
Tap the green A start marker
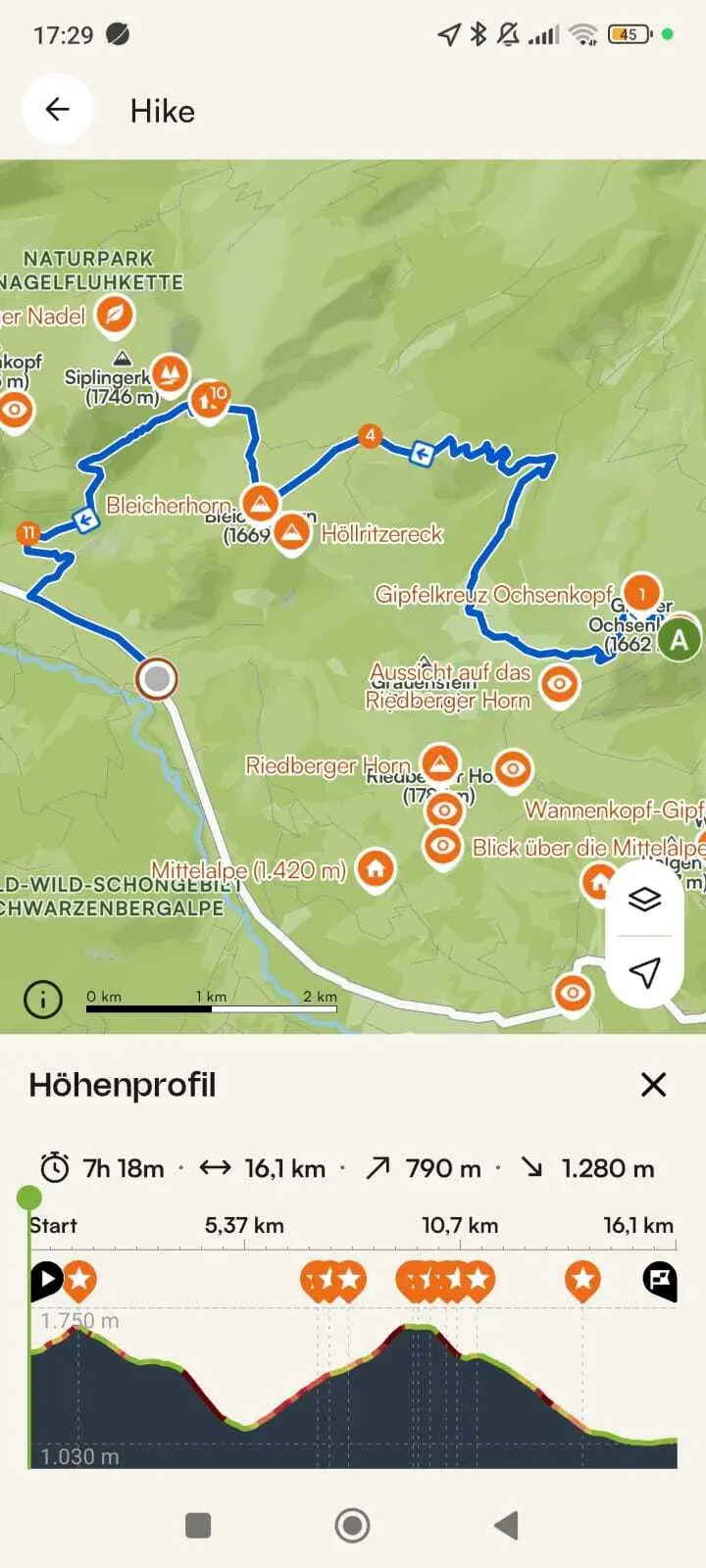pyautogui.click(x=679, y=641)
